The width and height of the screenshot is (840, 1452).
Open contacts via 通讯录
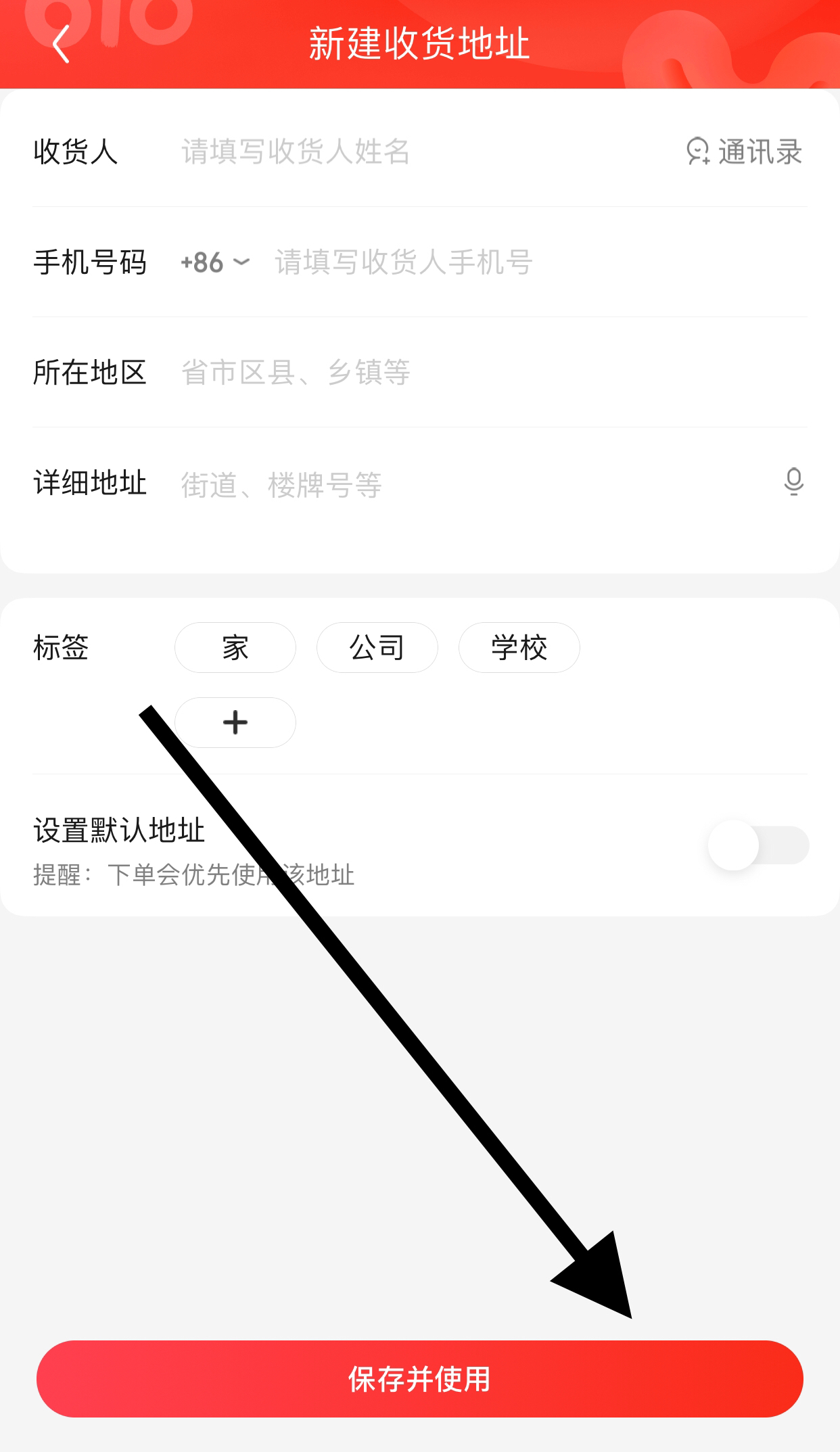click(744, 151)
